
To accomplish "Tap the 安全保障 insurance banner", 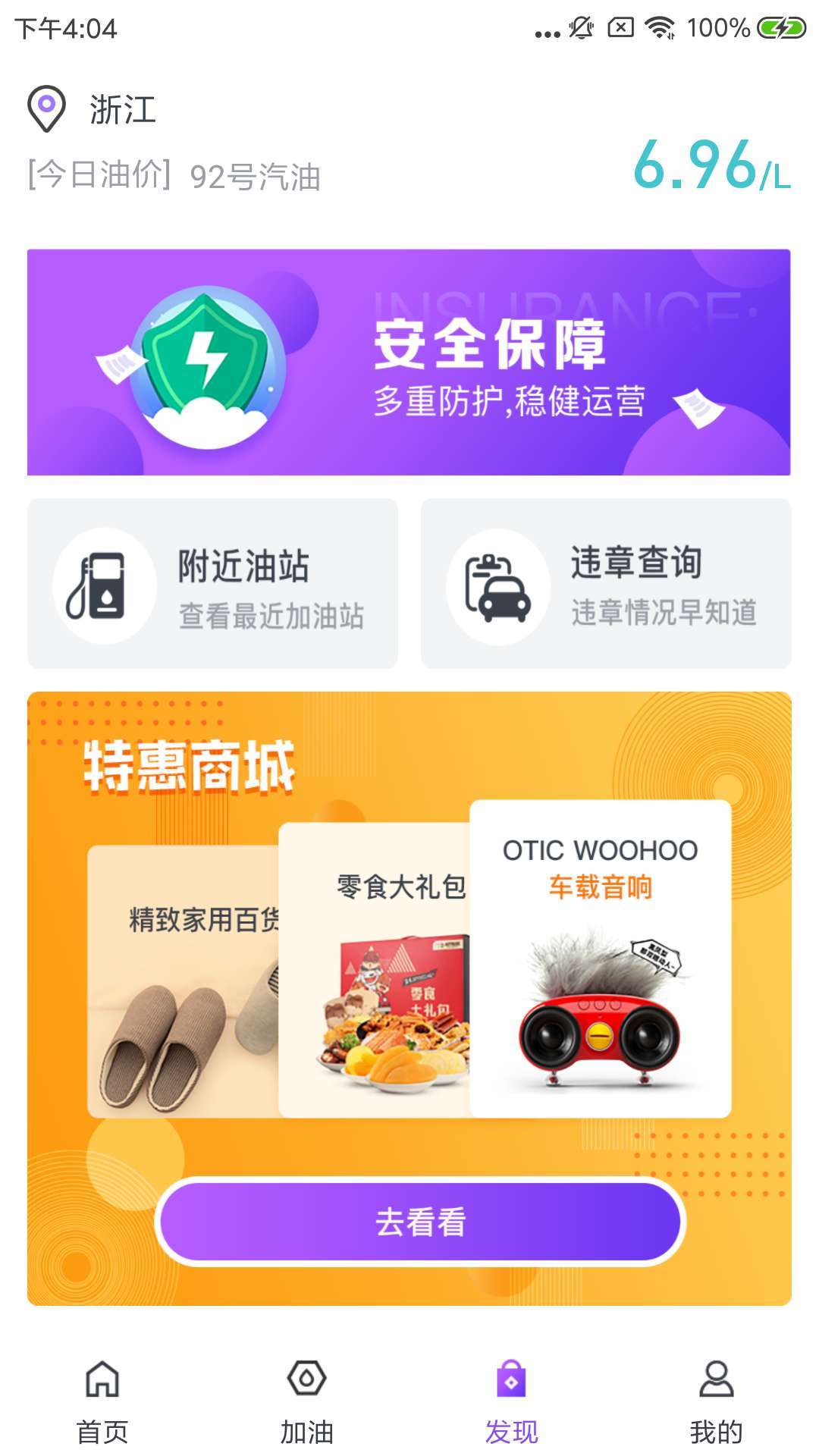I will [x=409, y=361].
